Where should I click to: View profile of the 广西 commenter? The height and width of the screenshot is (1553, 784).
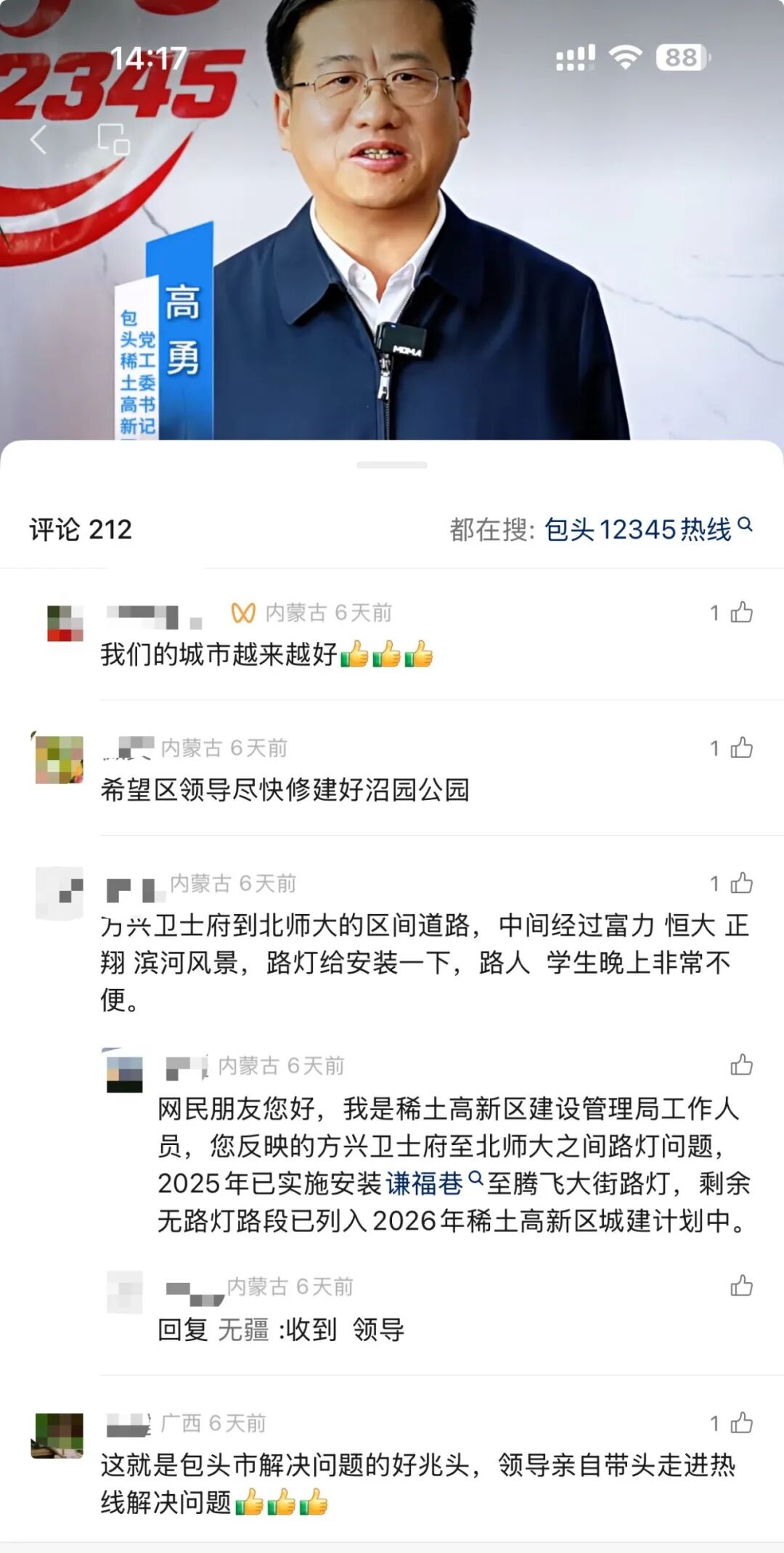[57, 1435]
